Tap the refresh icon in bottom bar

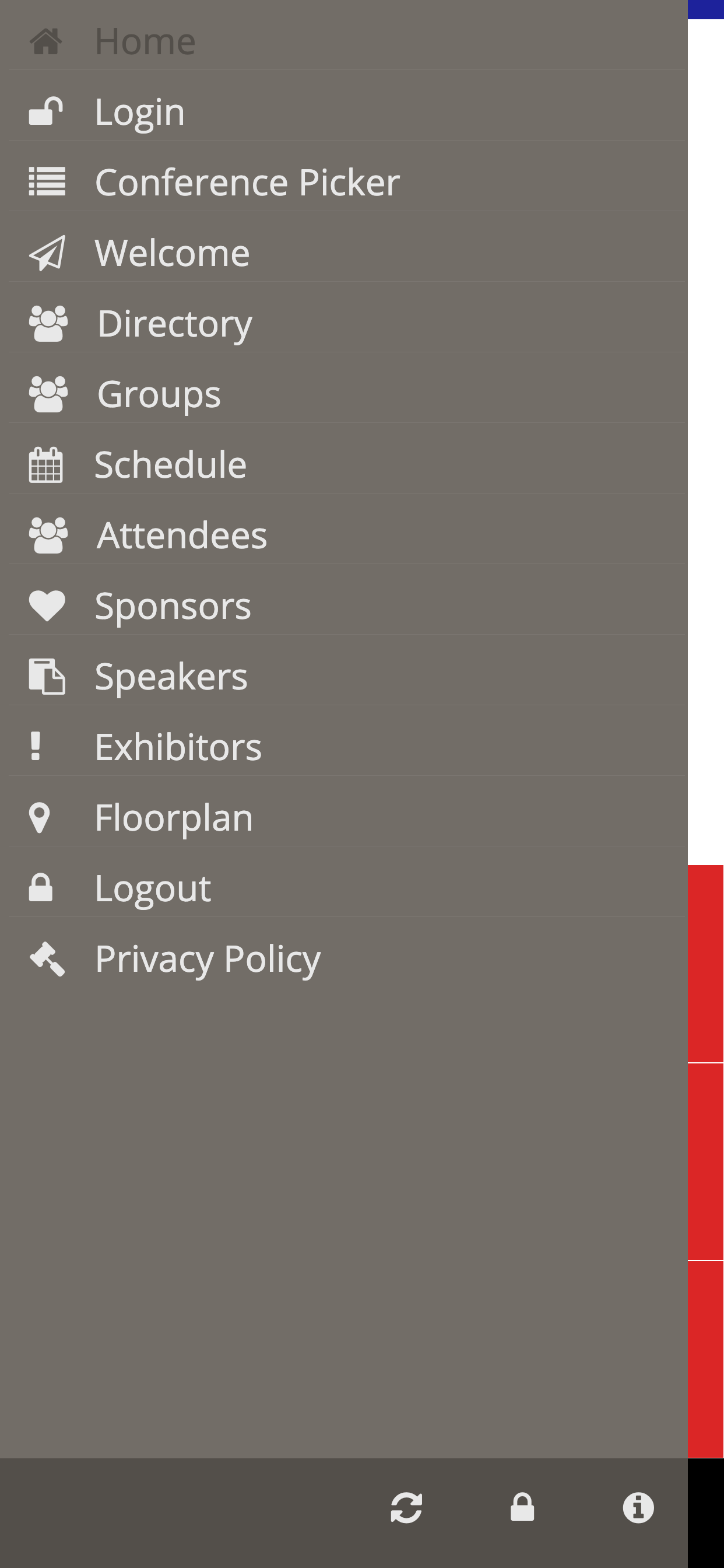pyautogui.click(x=406, y=1508)
